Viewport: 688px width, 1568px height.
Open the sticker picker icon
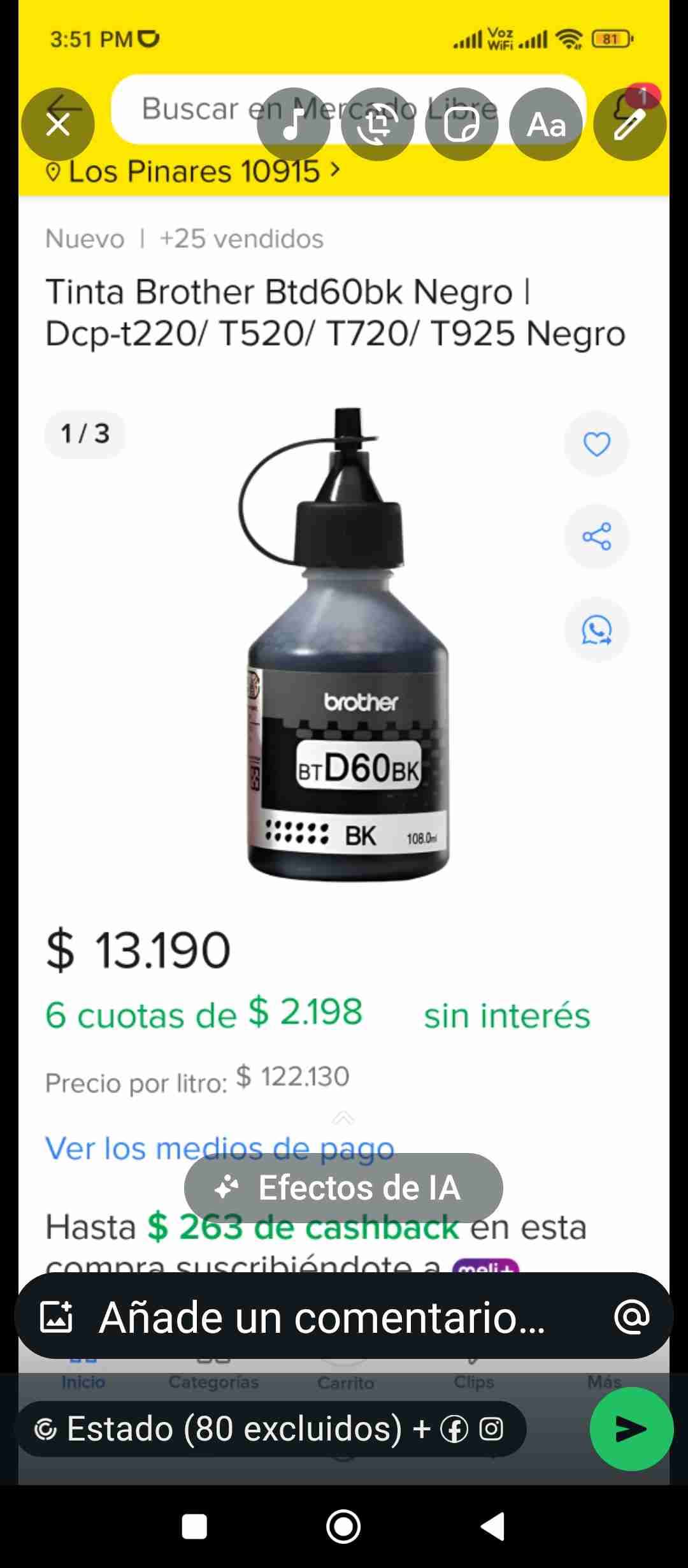coord(461,125)
